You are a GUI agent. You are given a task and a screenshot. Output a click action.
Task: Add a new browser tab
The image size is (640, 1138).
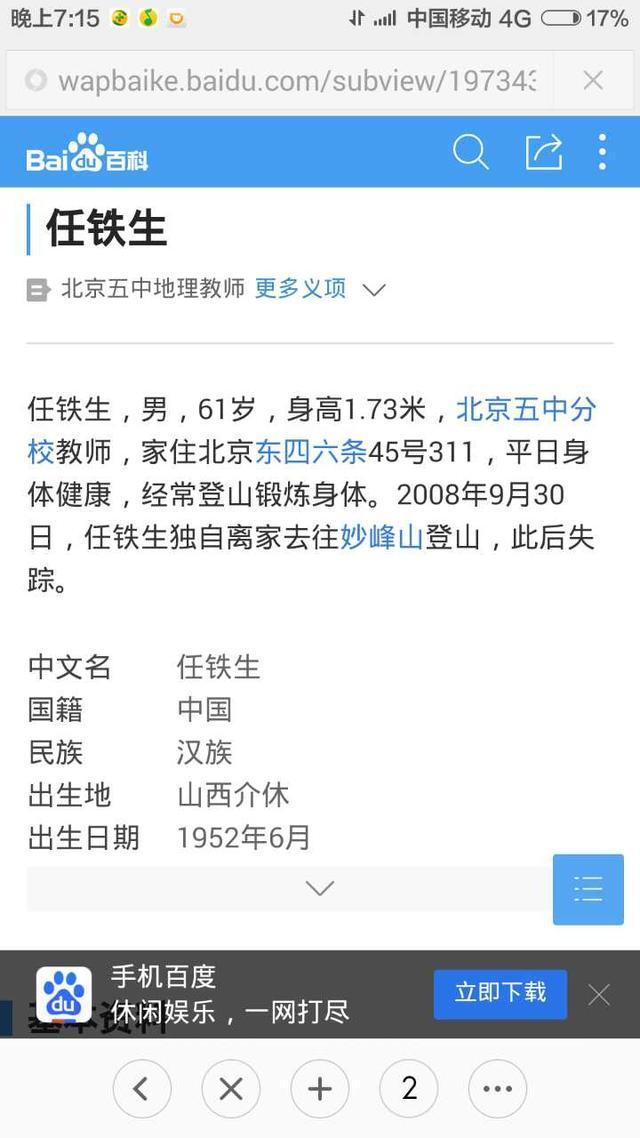(x=320, y=1089)
